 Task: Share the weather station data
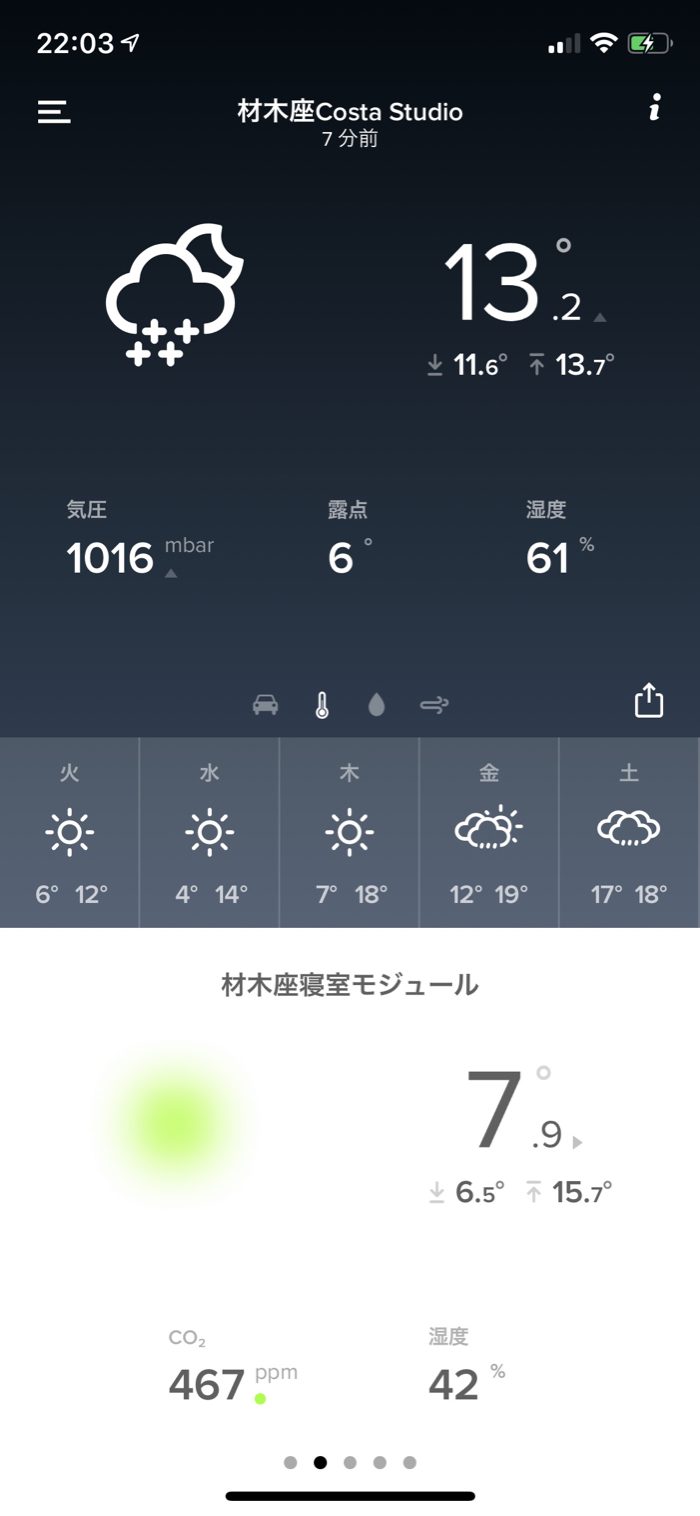(x=649, y=700)
